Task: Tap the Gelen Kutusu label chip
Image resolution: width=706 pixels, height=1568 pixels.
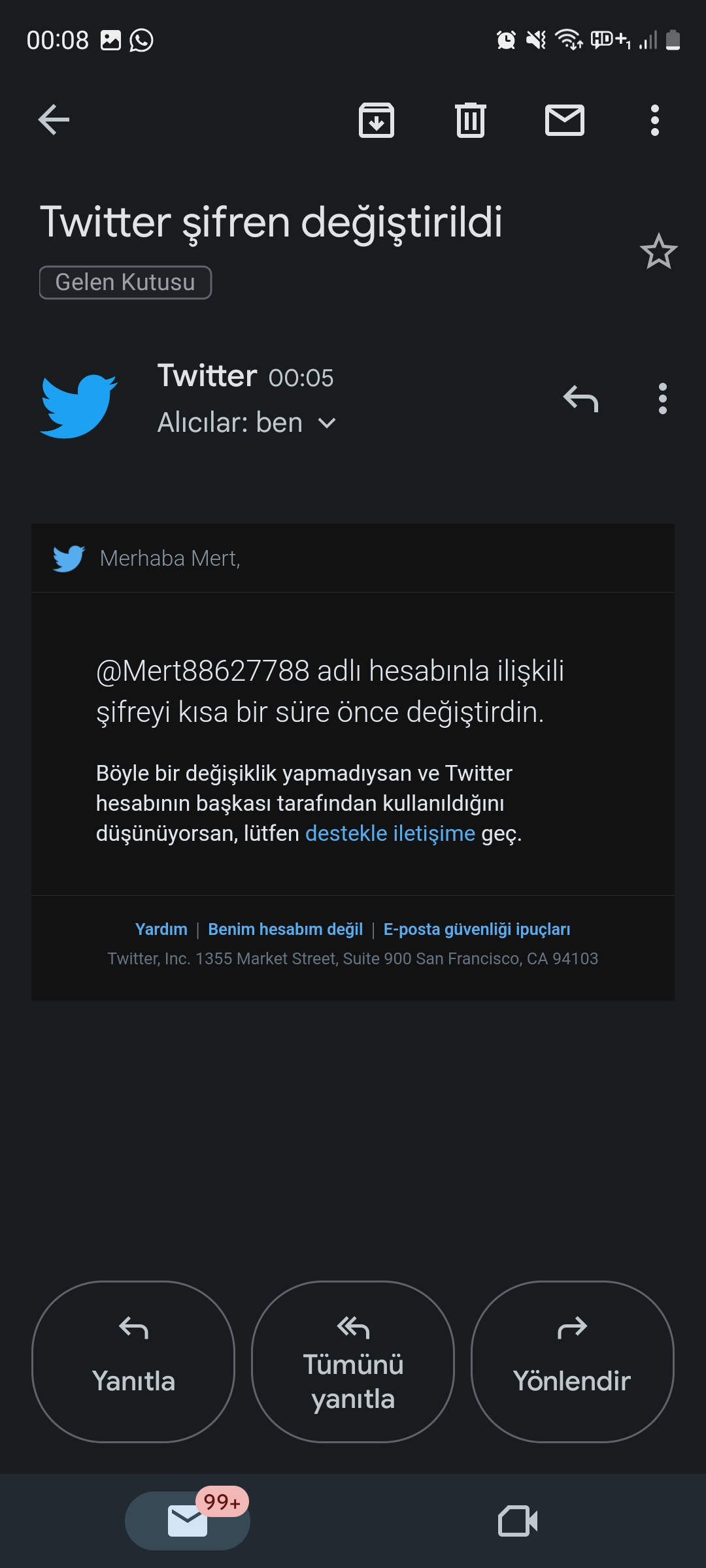Action: (x=126, y=282)
